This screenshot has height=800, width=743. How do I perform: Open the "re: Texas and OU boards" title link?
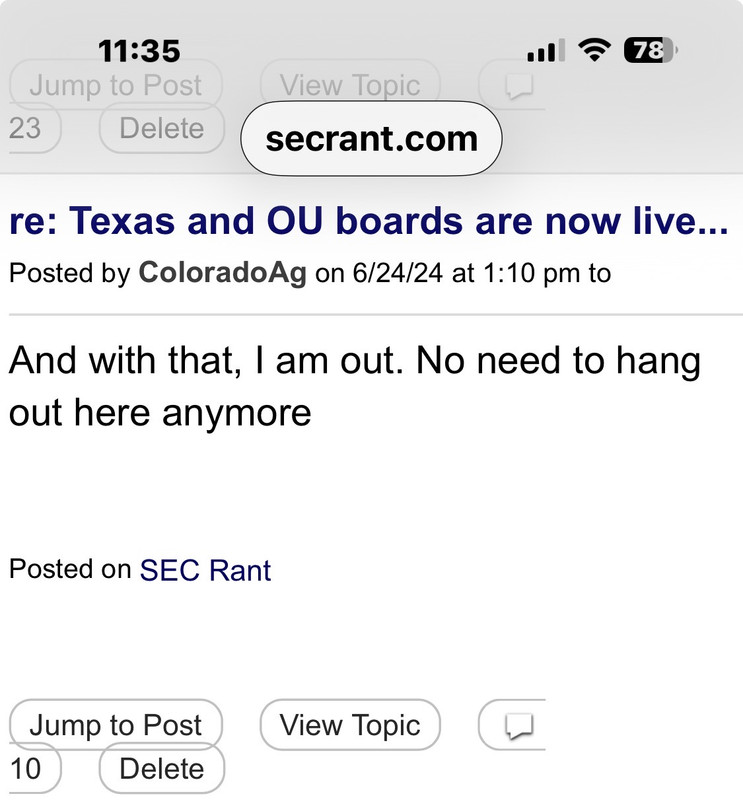pos(368,222)
